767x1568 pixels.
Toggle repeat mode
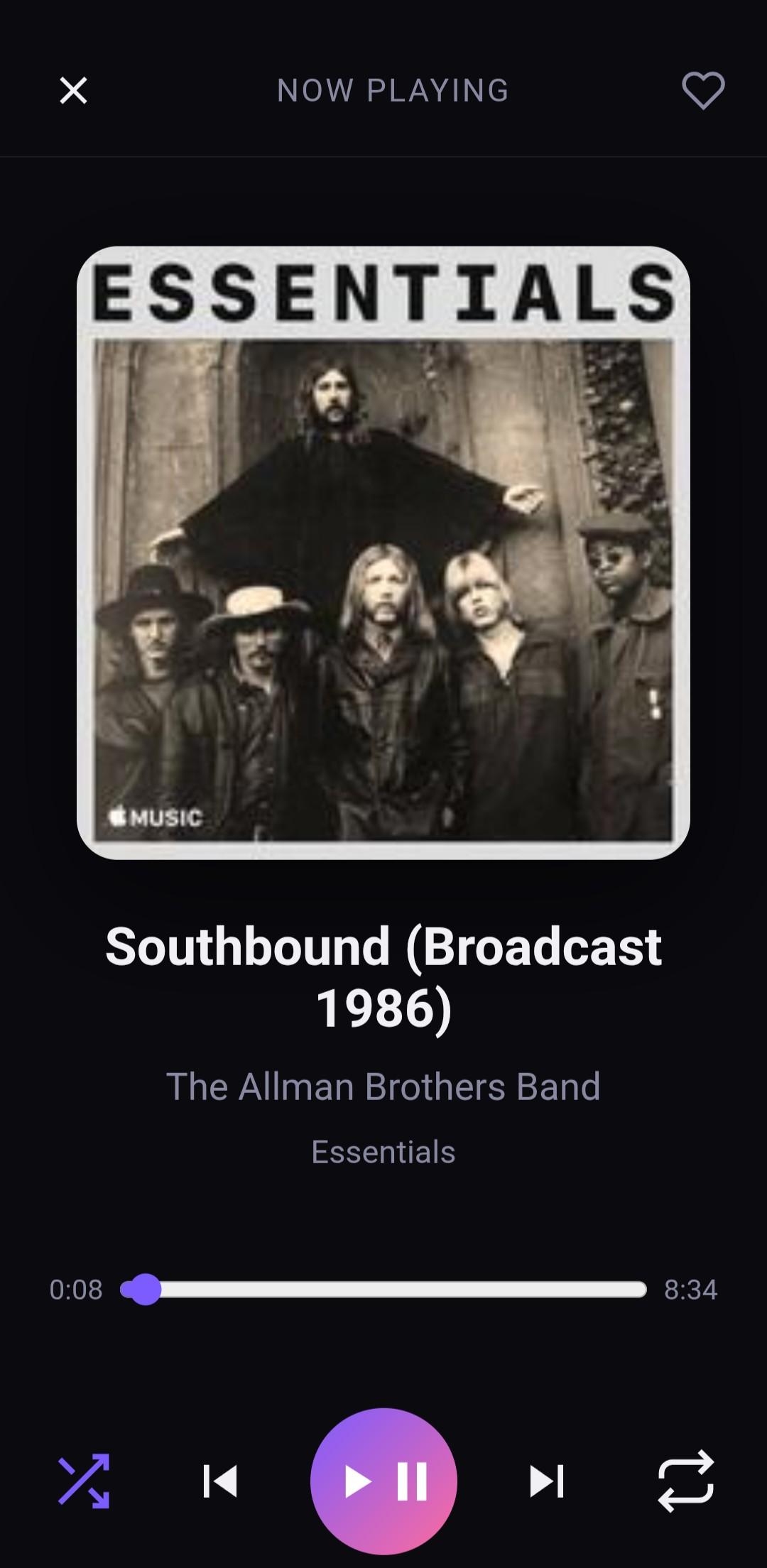[x=685, y=1481]
